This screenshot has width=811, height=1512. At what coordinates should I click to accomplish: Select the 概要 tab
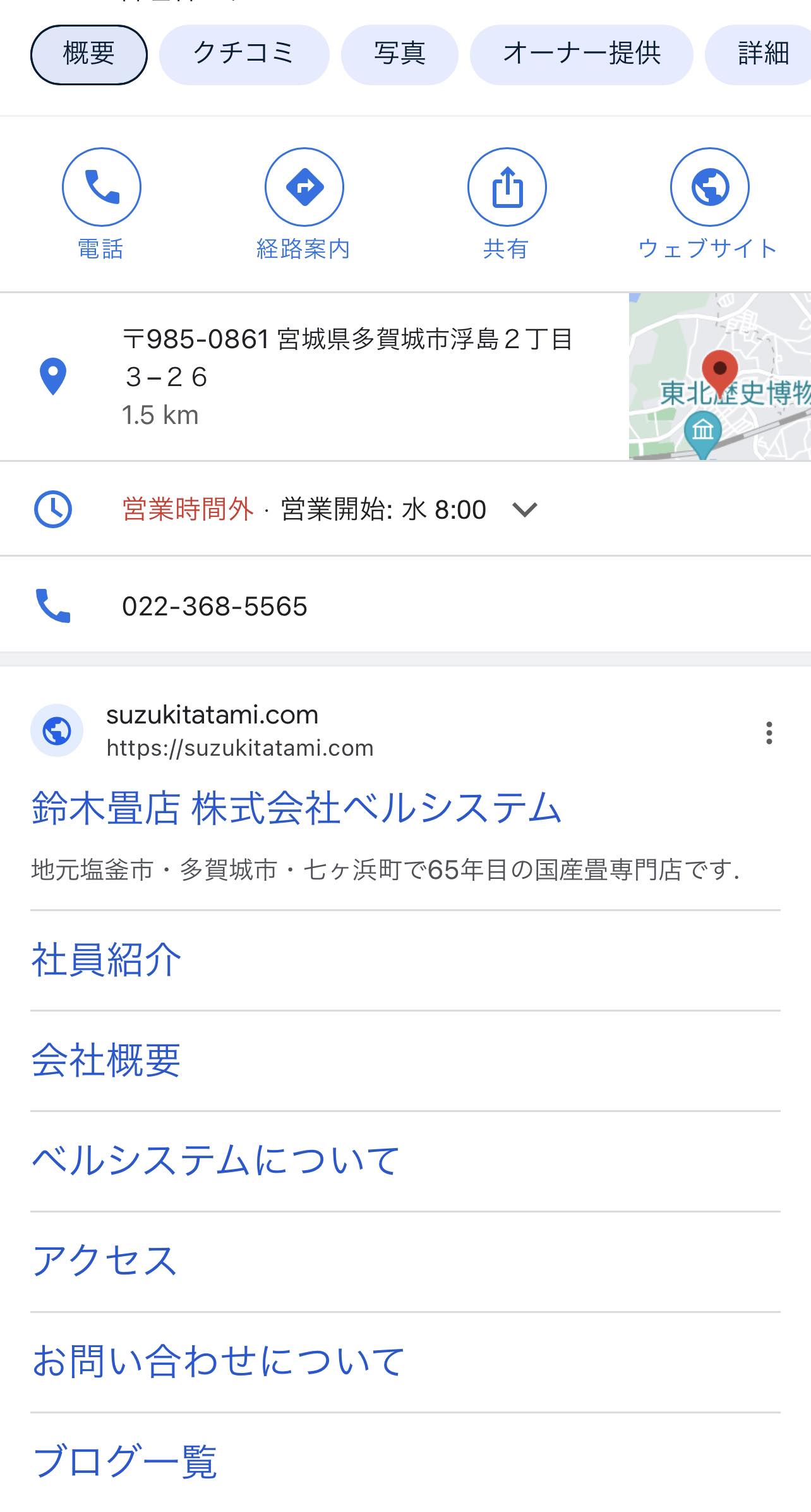[89, 54]
